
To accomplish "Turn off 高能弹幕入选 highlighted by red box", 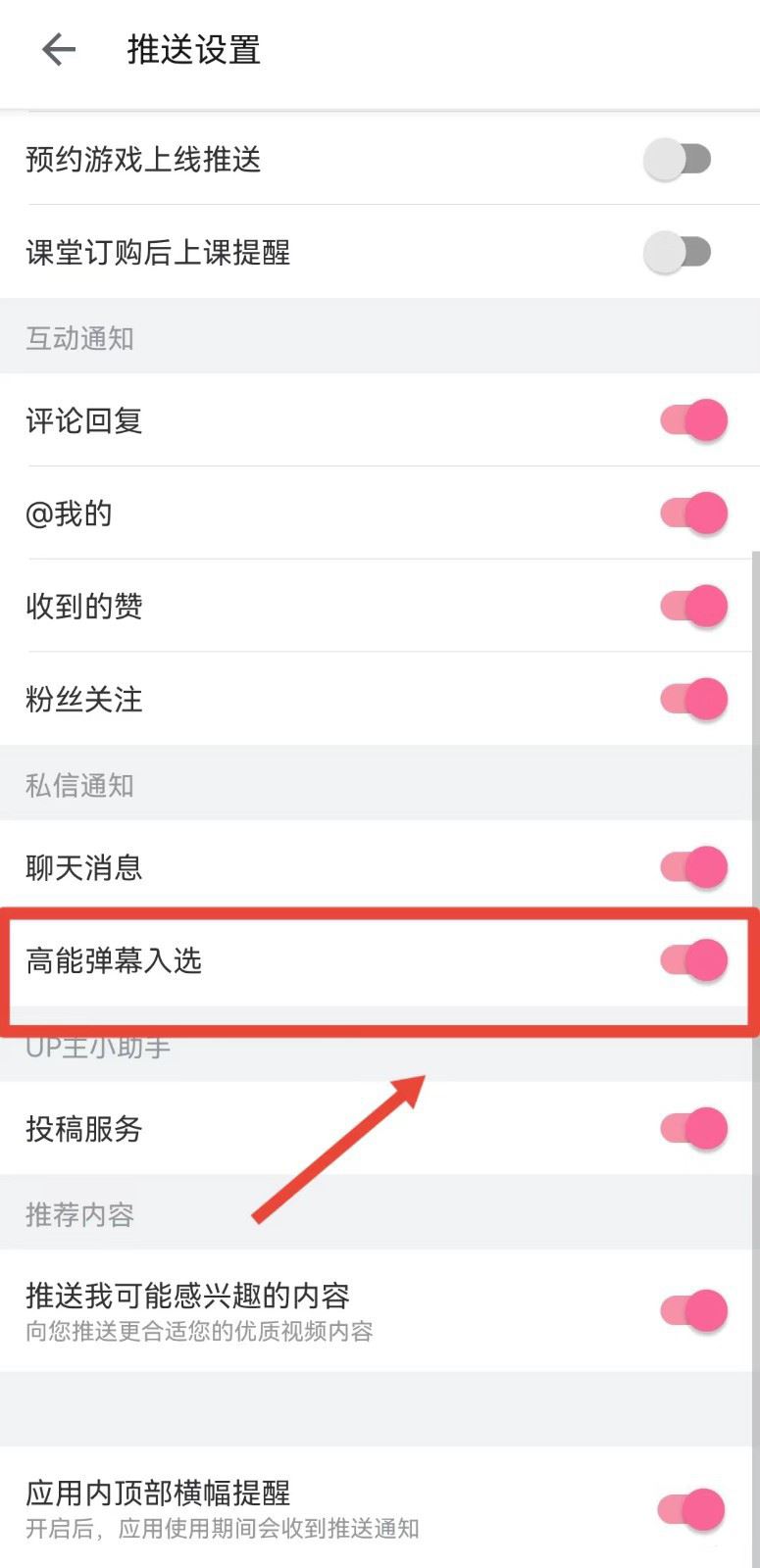I will 691,960.
